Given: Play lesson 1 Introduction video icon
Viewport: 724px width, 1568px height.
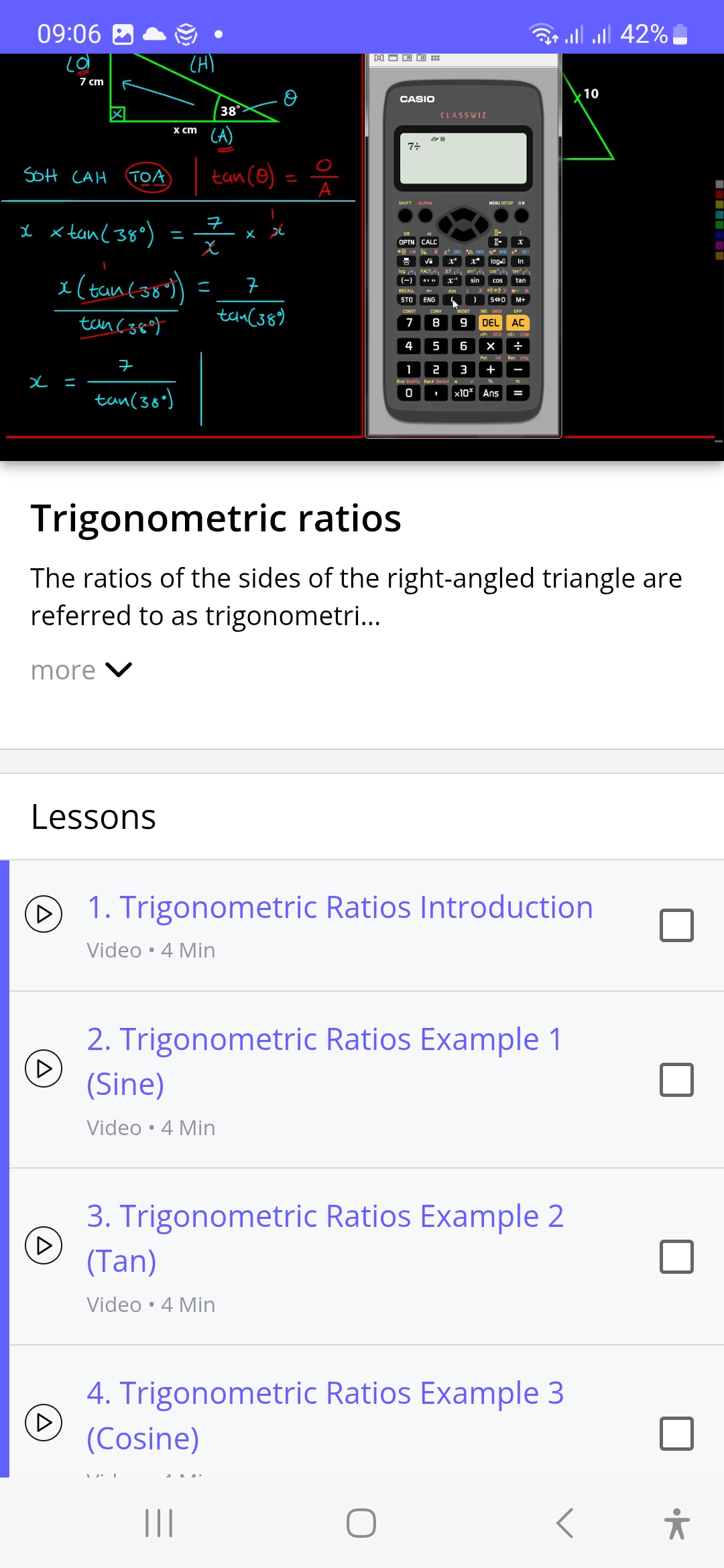Looking at the screenshot, I should click(44, 914).
